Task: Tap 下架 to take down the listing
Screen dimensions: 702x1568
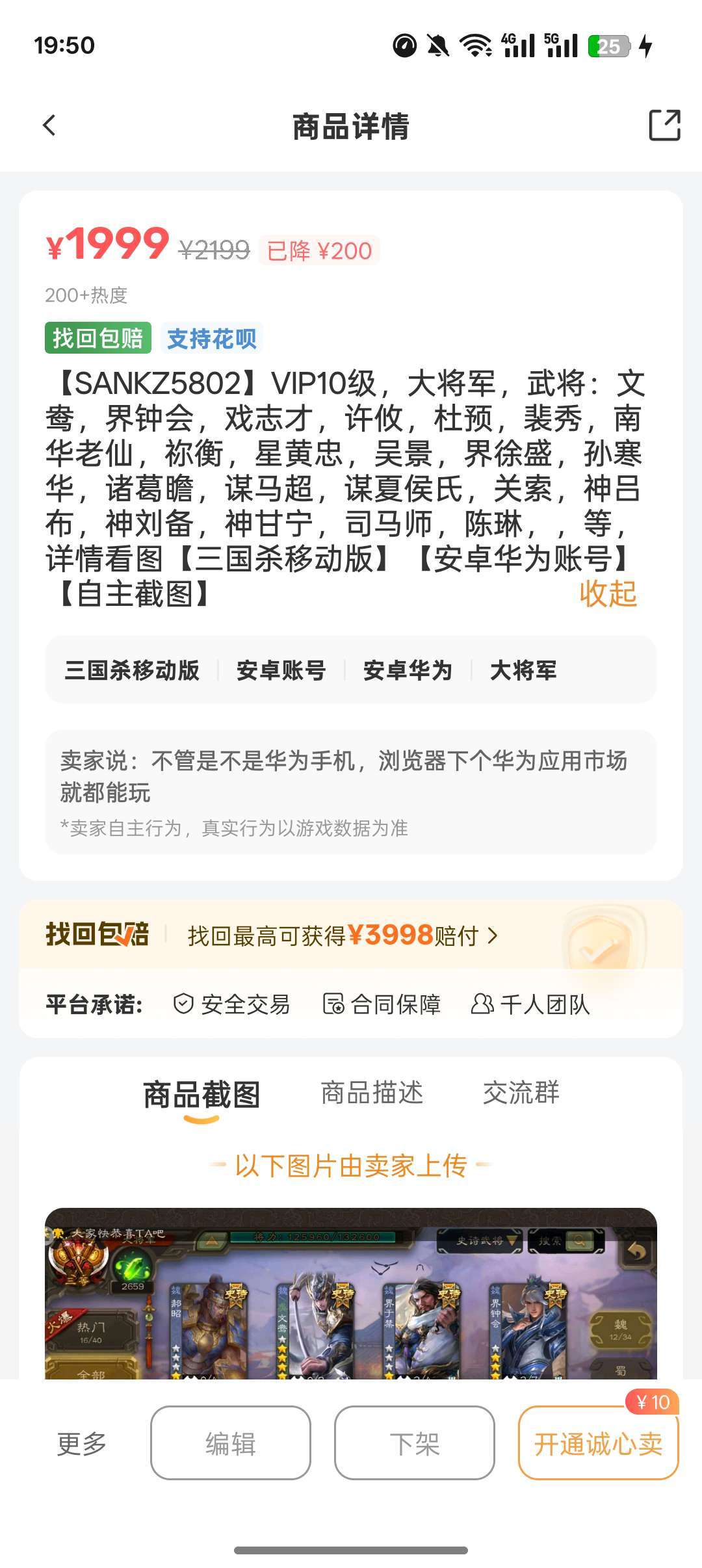Action: pyautogui.click(x=415, y=1444)
